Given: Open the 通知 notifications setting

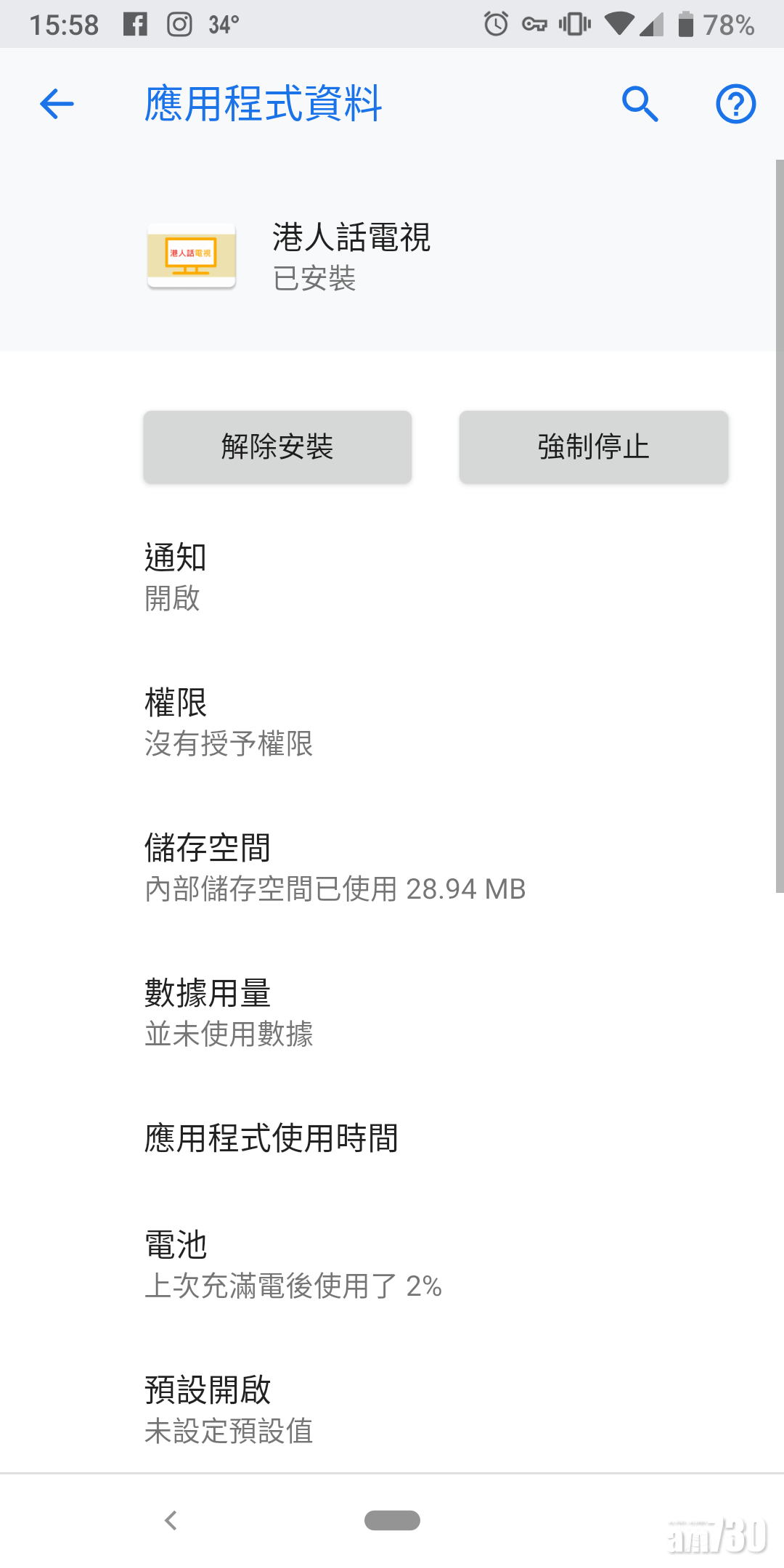Looking at the screenshot, I should tap(392, 577).
